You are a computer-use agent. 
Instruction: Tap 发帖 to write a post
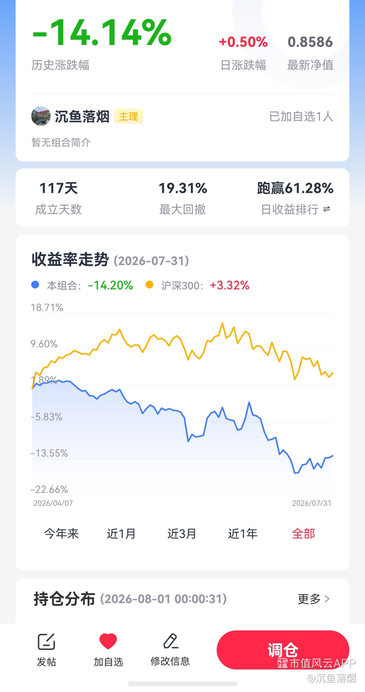46,650
